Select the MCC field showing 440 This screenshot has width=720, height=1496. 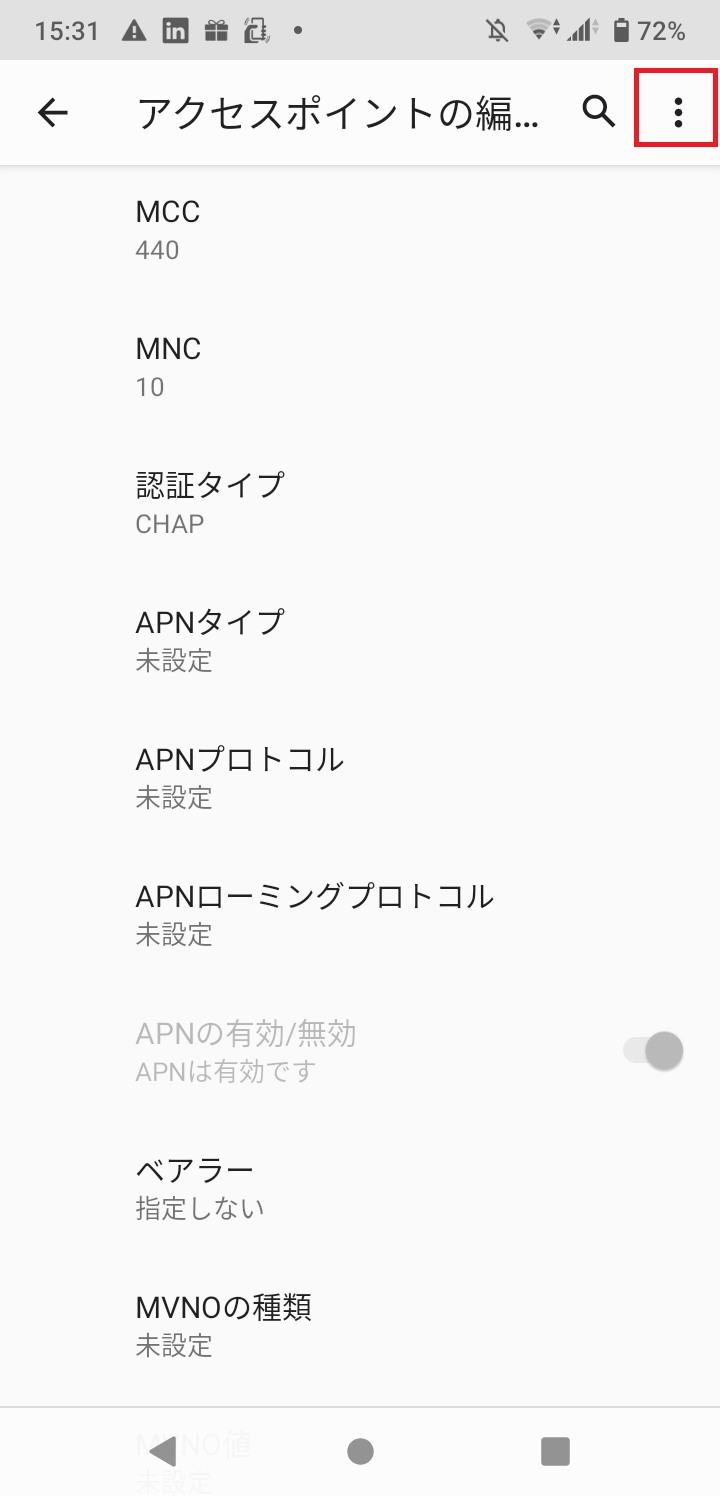point(300,228)
